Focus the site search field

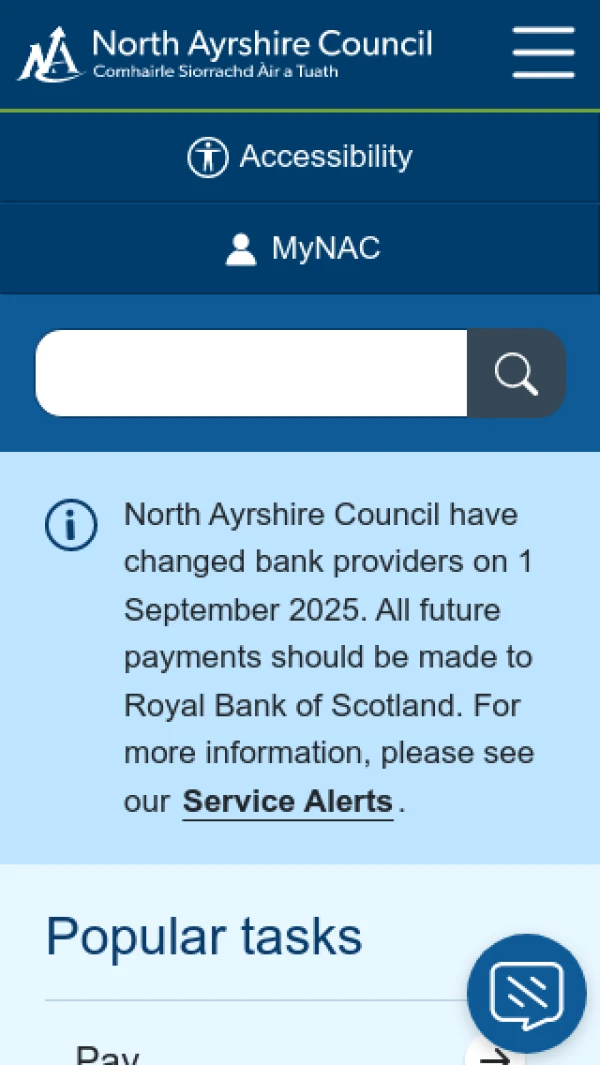[251, 373]
